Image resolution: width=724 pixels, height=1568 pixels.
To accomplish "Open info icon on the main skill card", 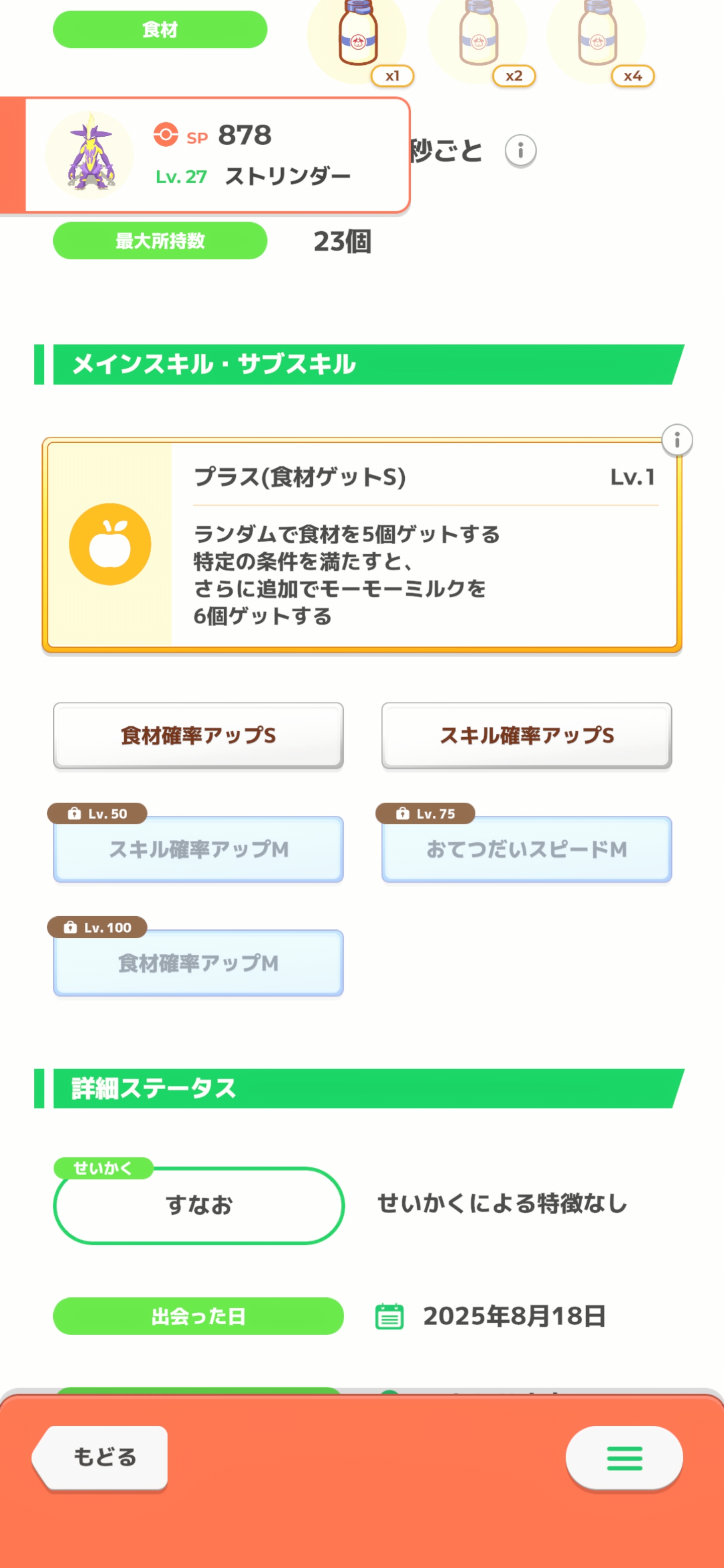I will (677, 439).
